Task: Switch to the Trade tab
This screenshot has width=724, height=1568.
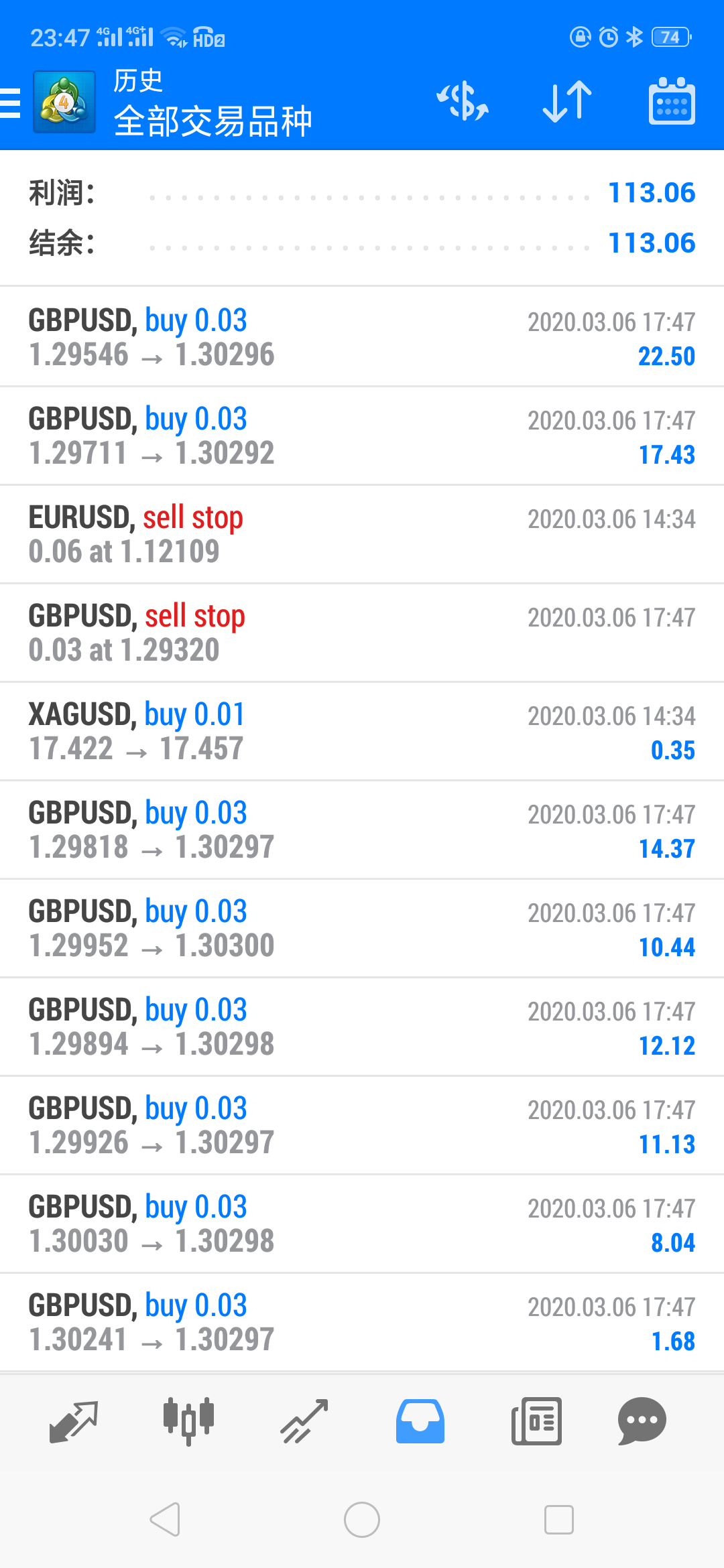Action: [x=304, y=1421]
